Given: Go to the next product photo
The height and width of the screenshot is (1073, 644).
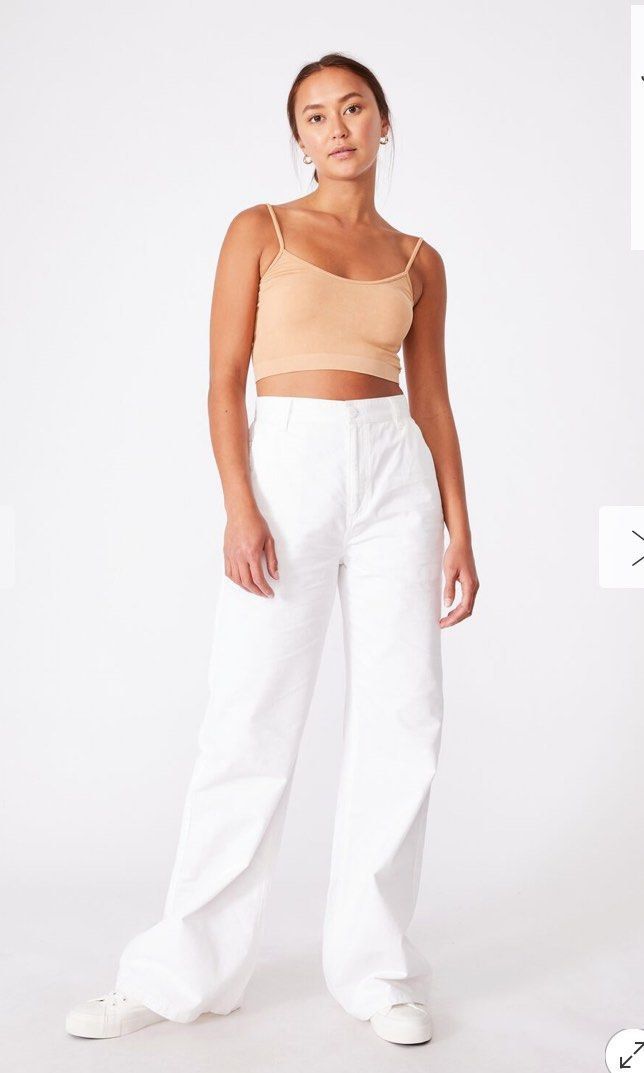Looking at the screenshot, I should tap(624, 547).
